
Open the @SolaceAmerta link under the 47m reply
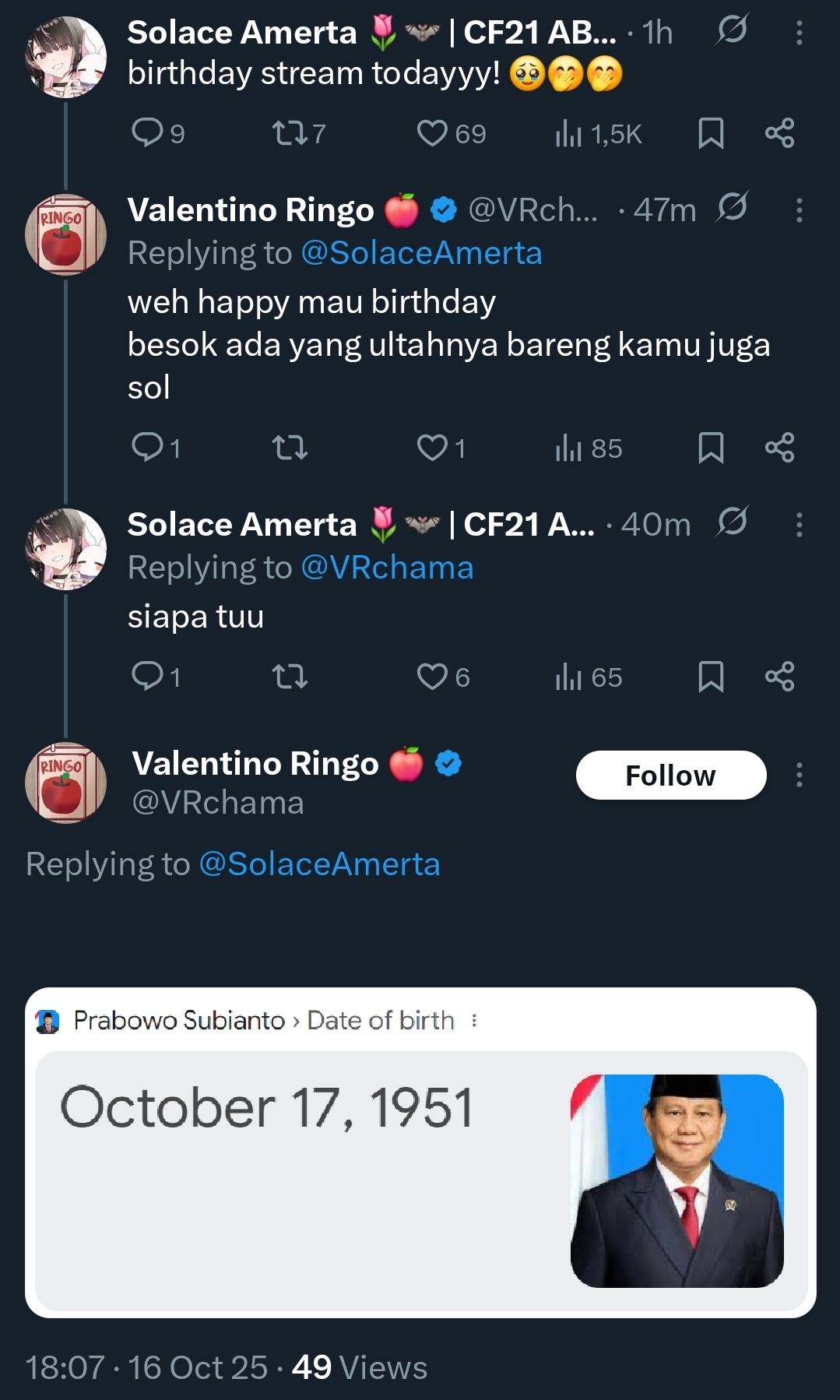tap(421, 253)
